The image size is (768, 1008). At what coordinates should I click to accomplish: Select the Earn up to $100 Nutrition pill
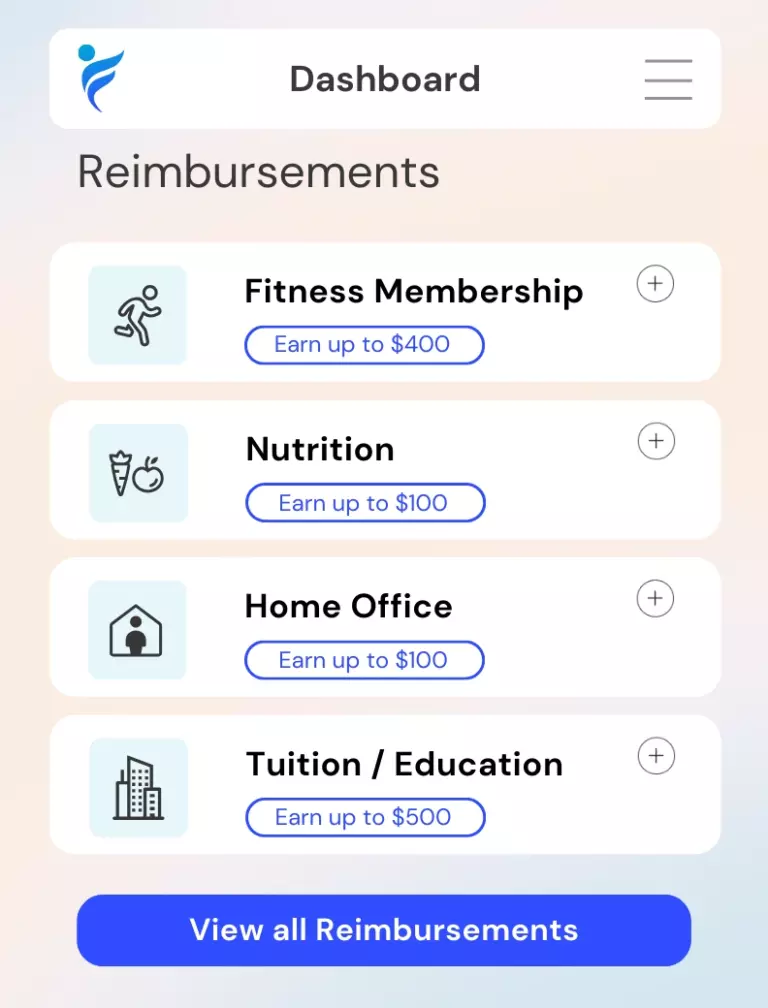[365, 503]
